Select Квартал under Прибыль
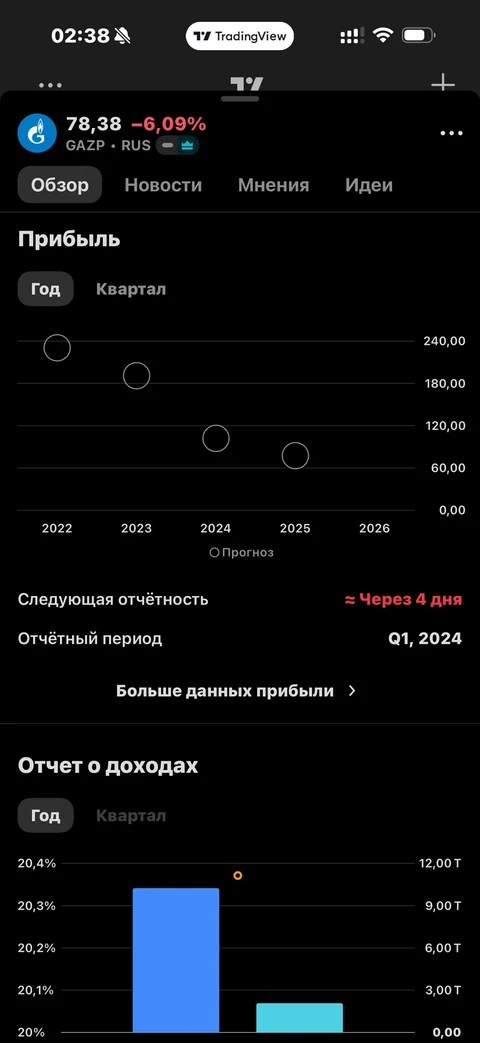 [131, 289]
